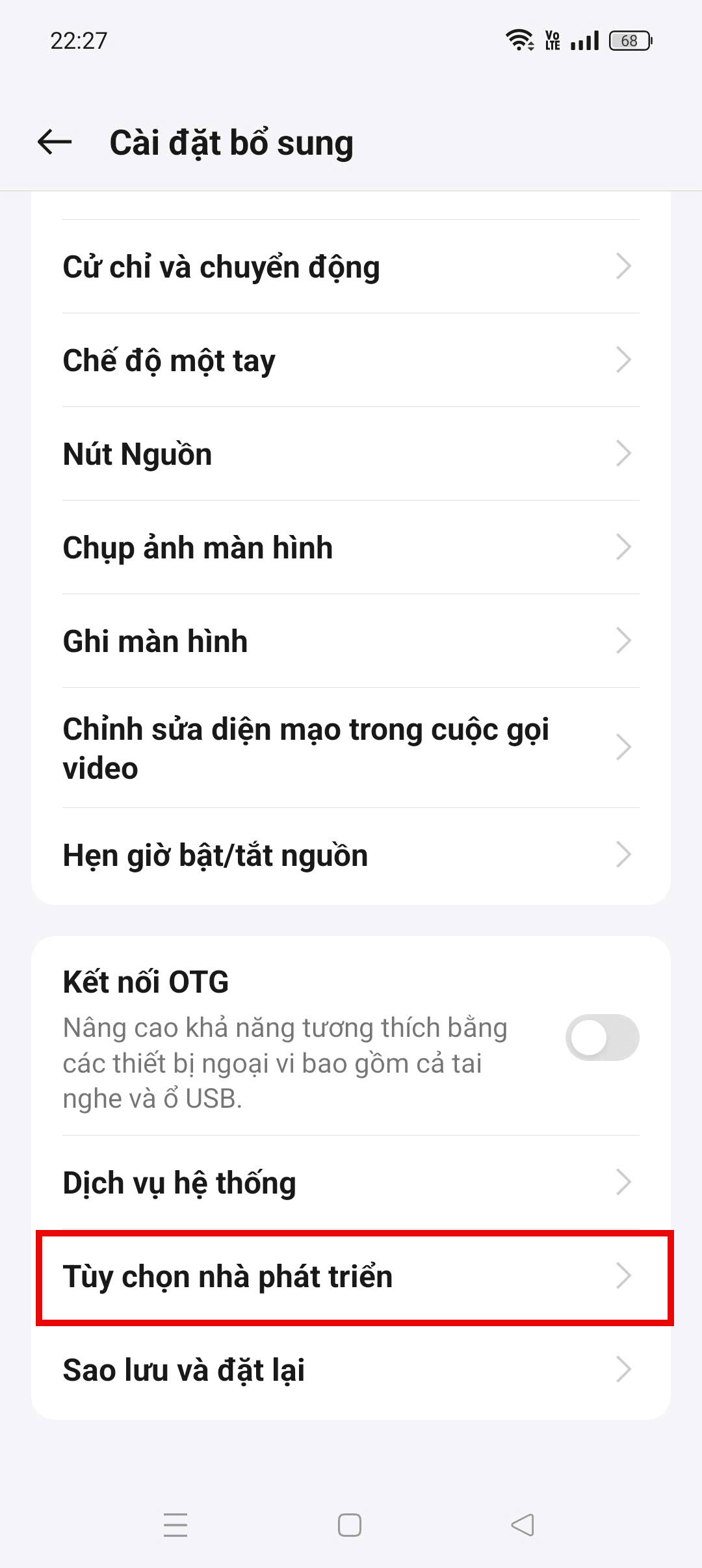Open Sao lưu và đặt lại
The width and height of the screenshot is (702, 1568).
coord(351,1370)
